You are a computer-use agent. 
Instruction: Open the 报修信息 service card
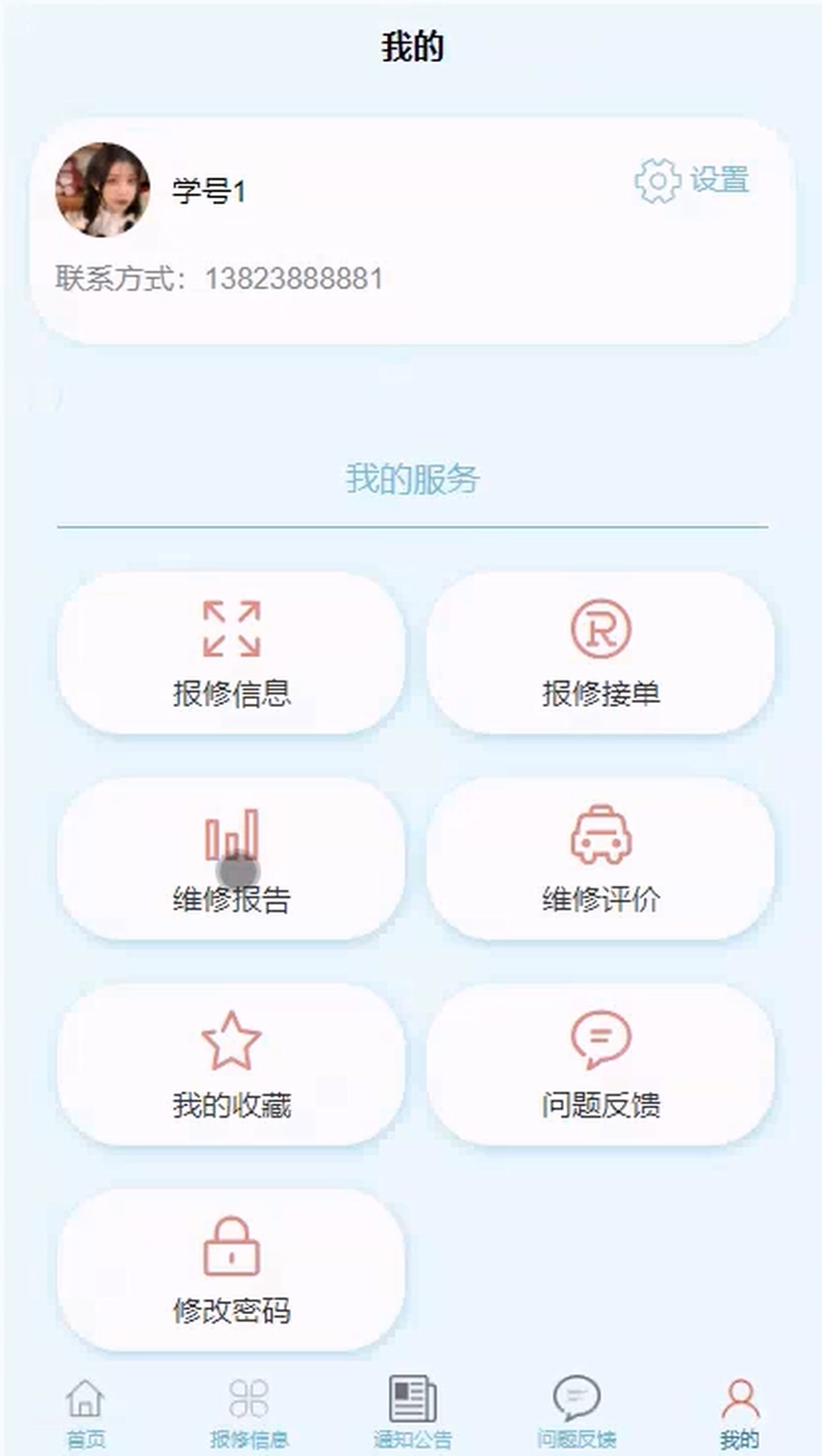point(231,653)
